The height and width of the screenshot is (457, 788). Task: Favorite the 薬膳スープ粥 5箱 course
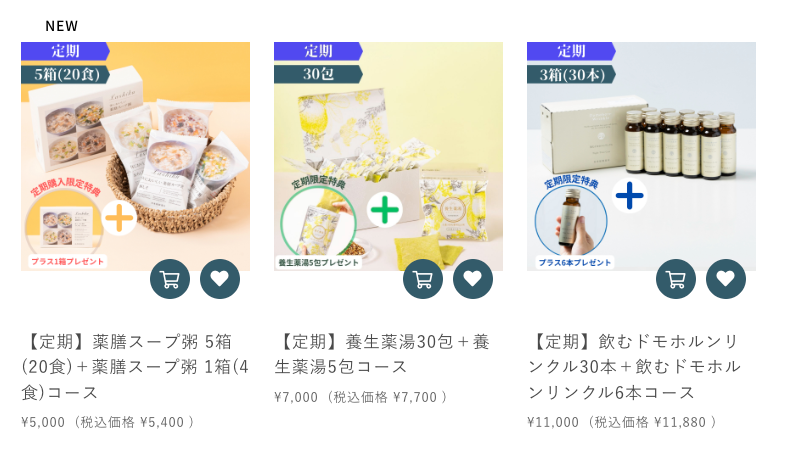[220, 279]
